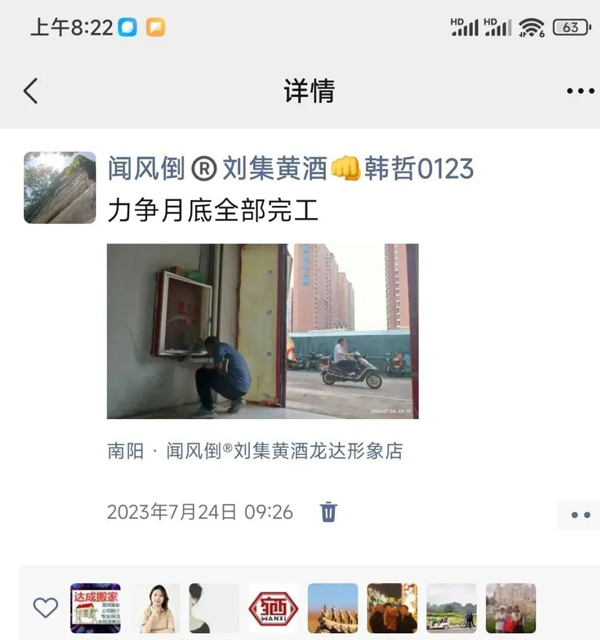Go back from the 详情 page
Screen dimensions: 600x640
pos(31,91)
